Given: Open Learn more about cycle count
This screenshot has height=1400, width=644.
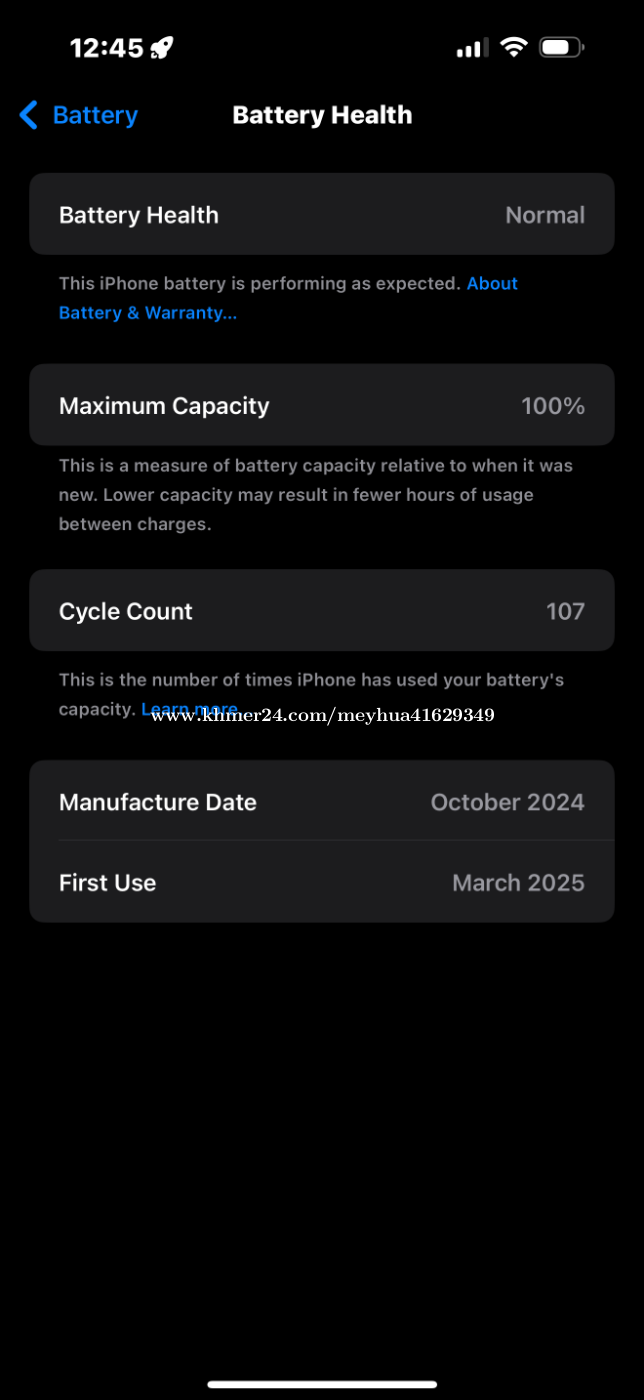Looking at the screenshot, I should tap(190, 709).
